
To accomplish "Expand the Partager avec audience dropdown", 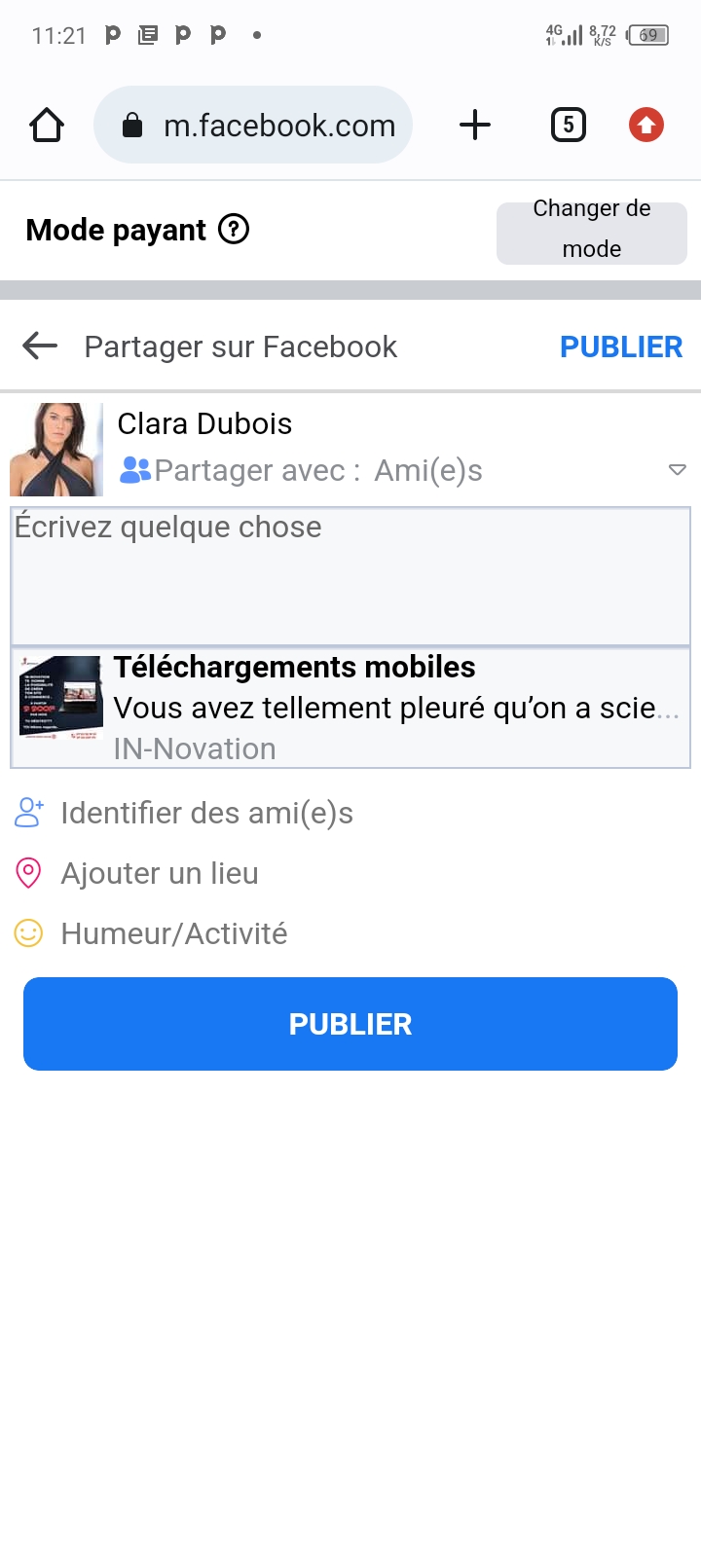I will tap(677, 471).
